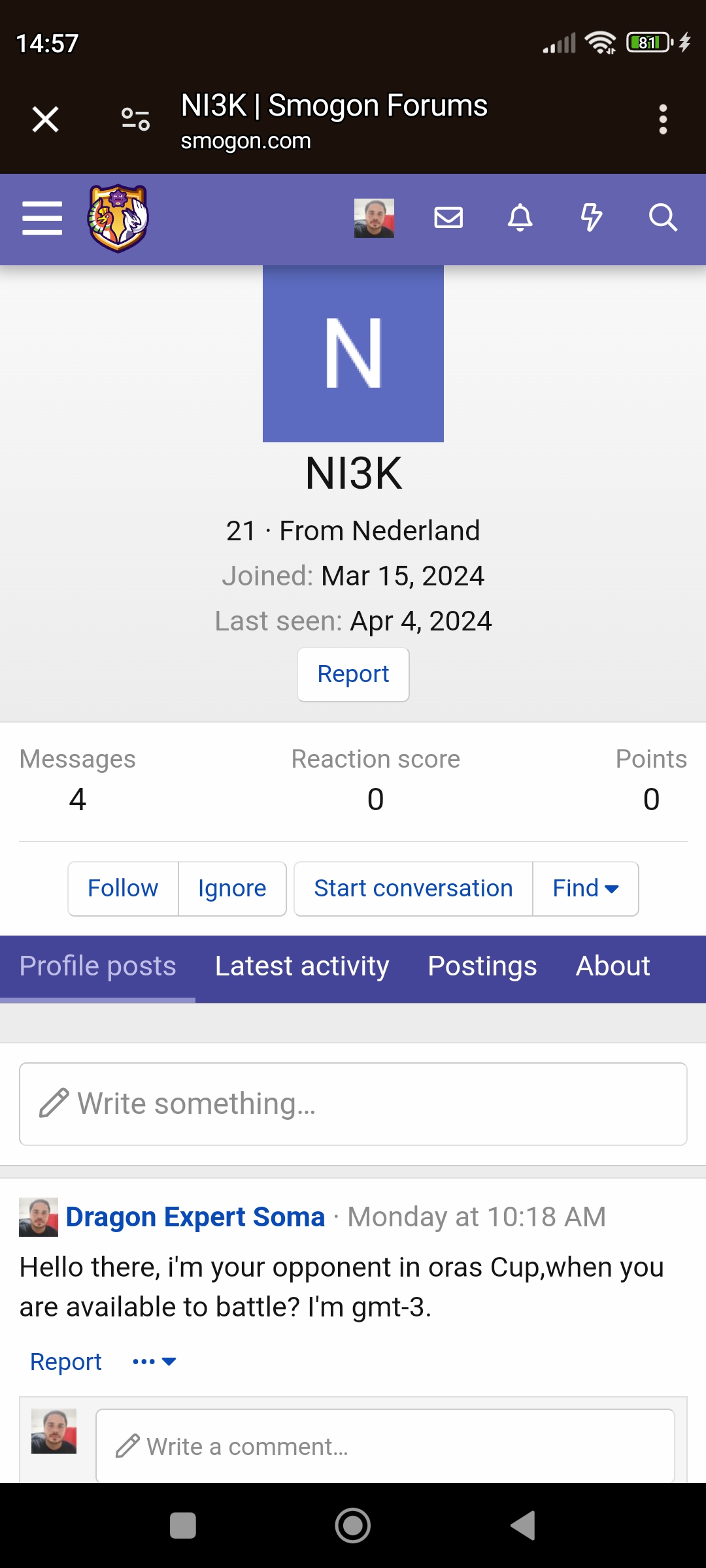Click your avatar in the navigation bar
706x1568 pixels.
click(374, 218)
